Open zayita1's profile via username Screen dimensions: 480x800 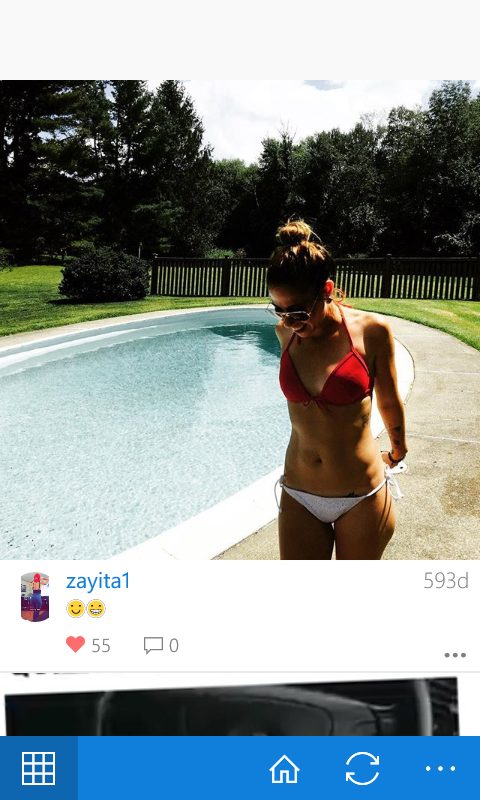(x=98, y=582)
